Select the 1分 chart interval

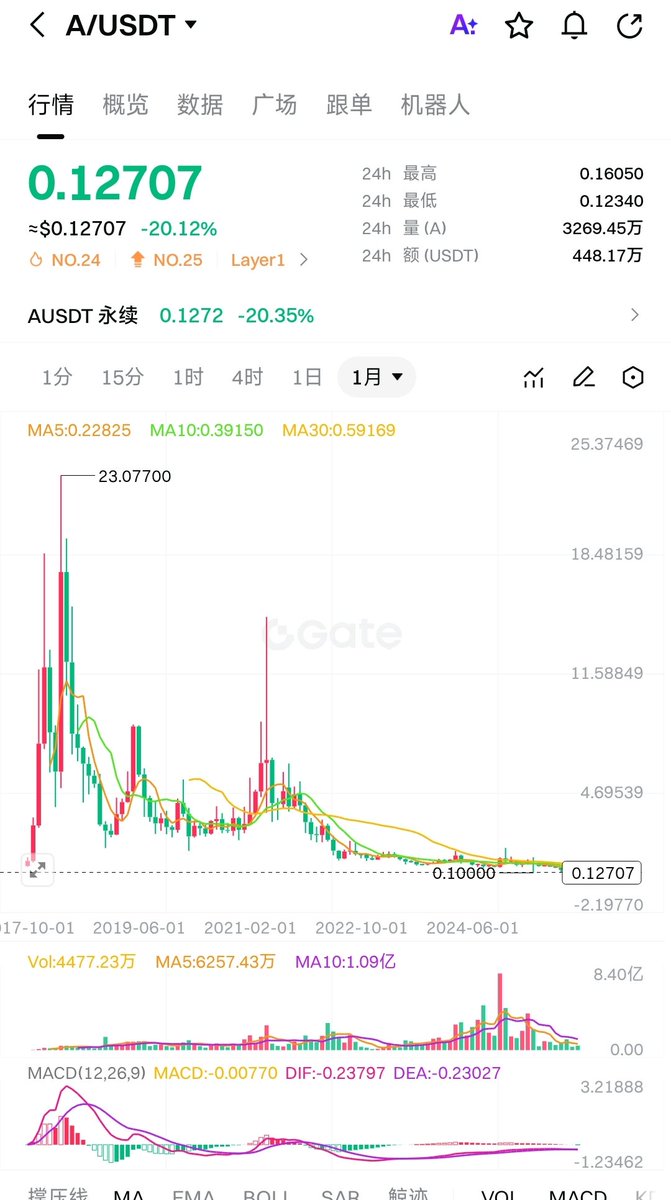(x=57, y=377)
